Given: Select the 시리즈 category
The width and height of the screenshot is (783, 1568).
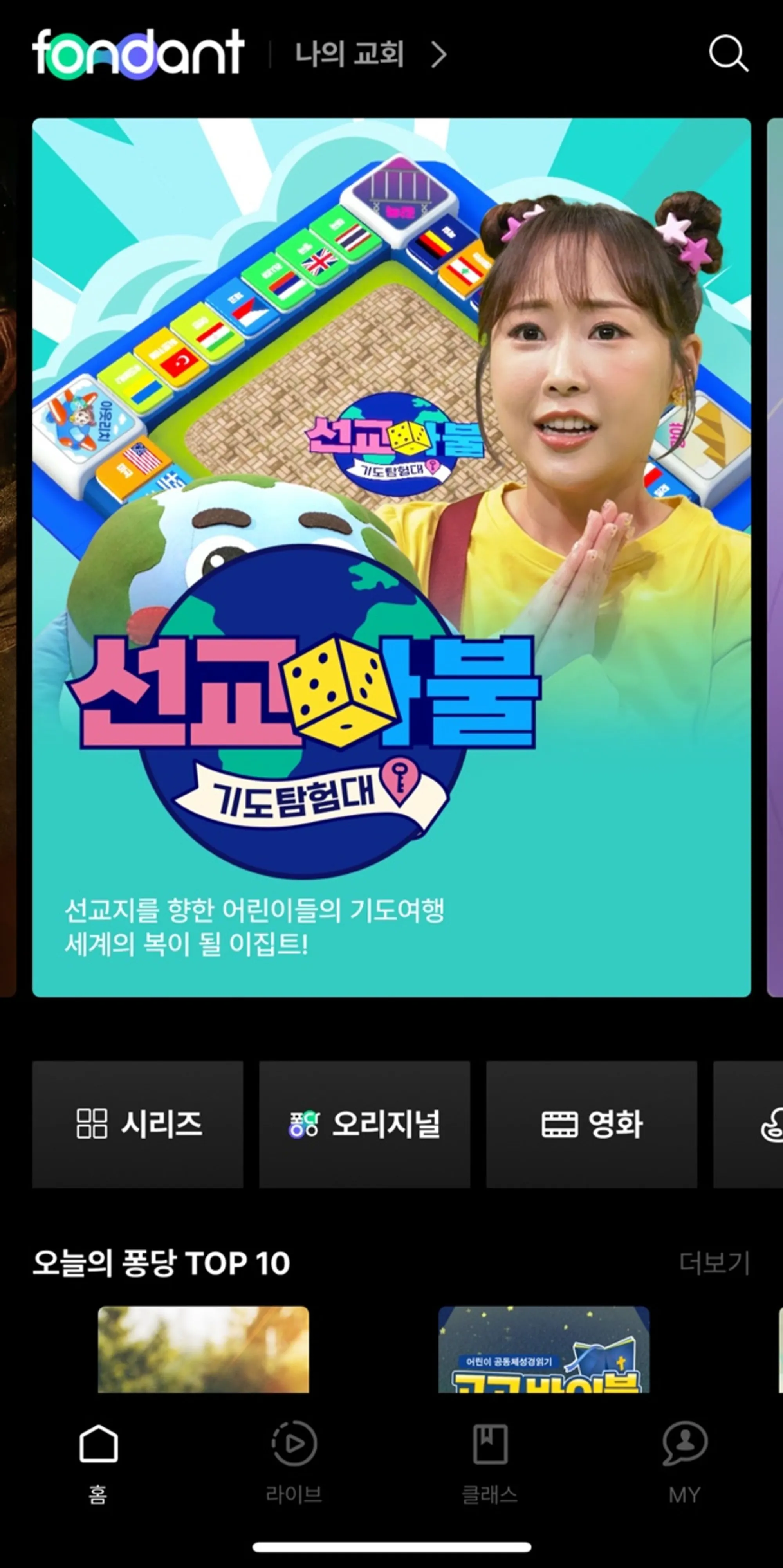Looking at the screenshot, I should (x=137, y=1124).
